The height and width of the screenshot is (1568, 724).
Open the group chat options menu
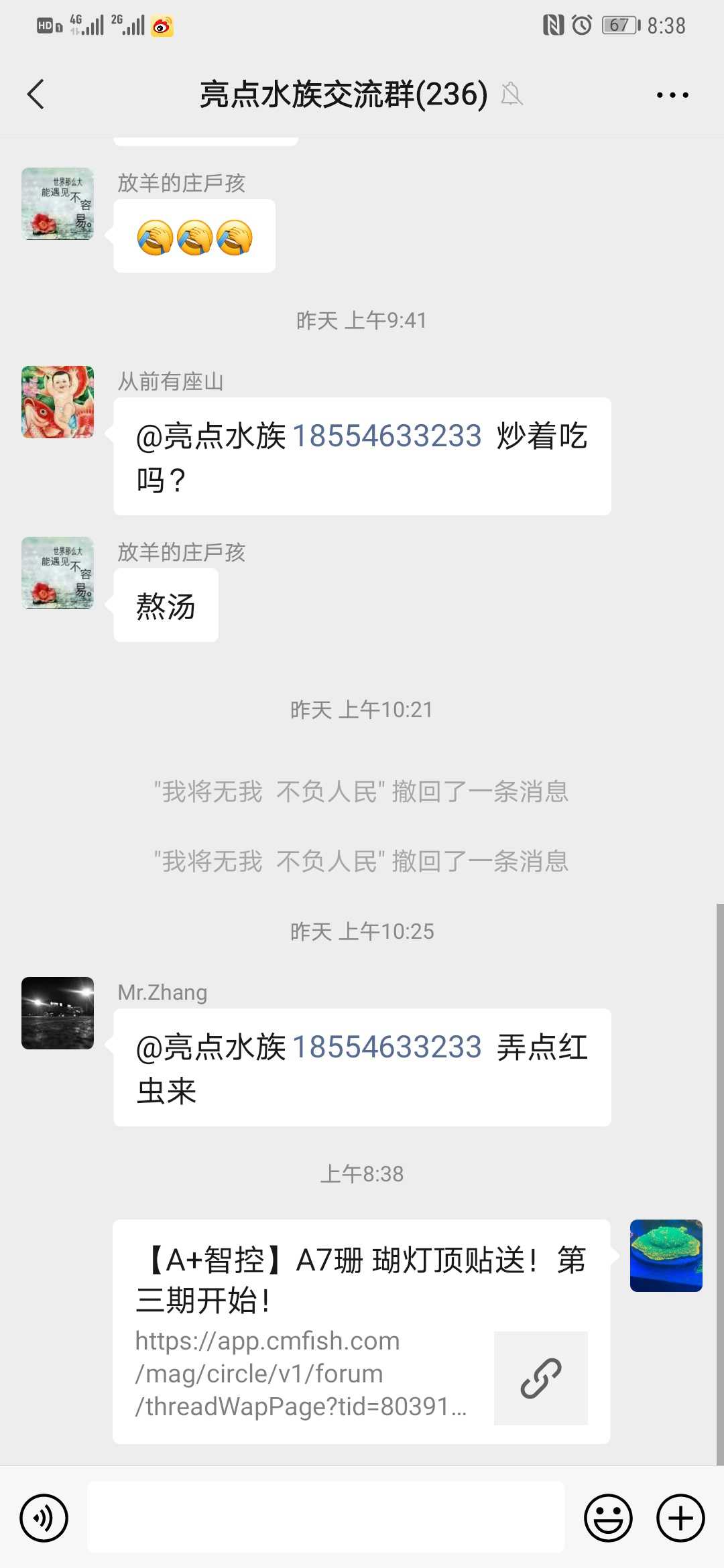(672, 95)
